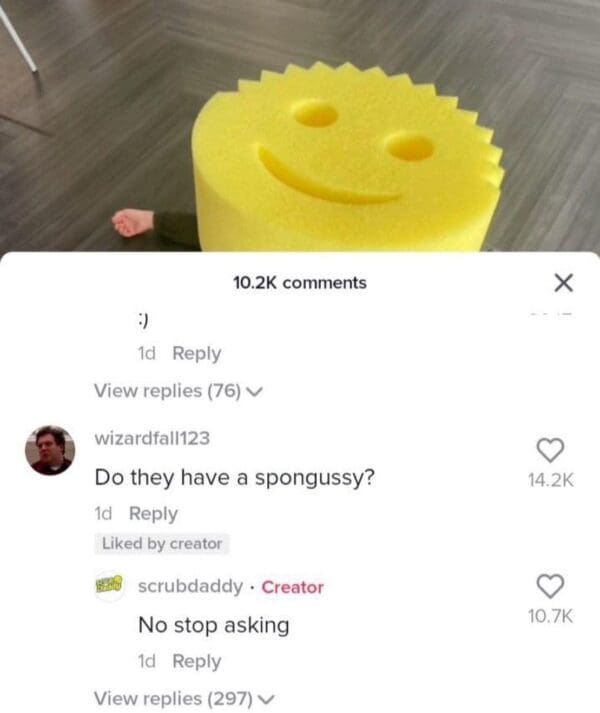Screen dimensions: 600x713
Task: Open wizardfall123's profile picture
Action: point(49,449)
